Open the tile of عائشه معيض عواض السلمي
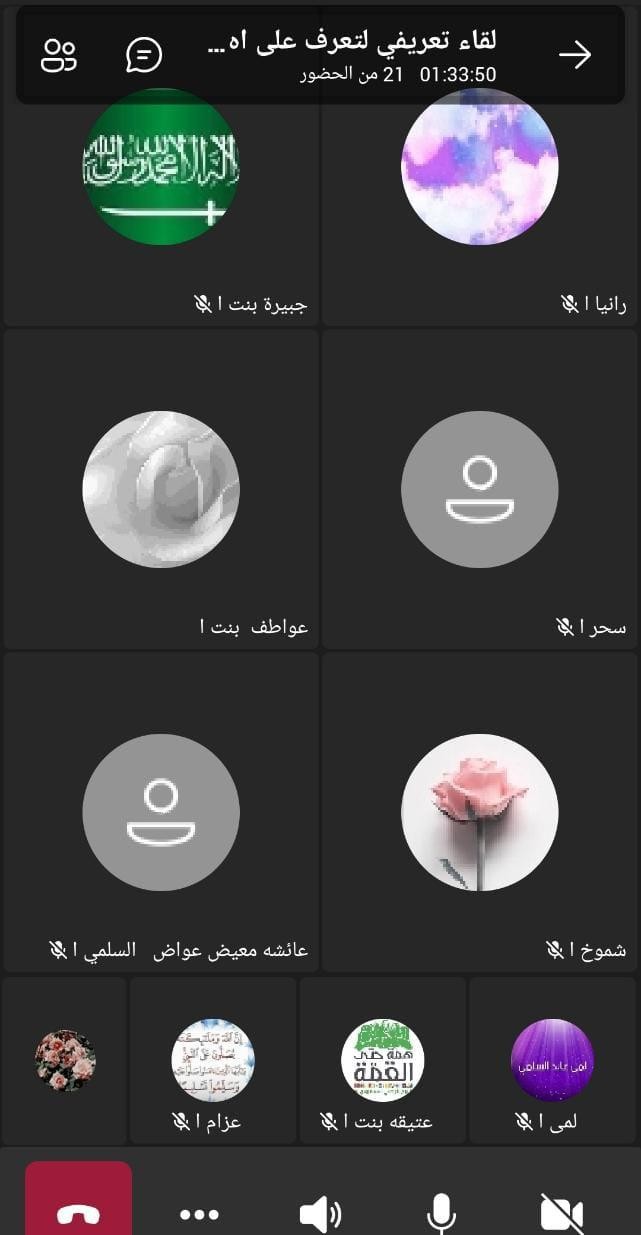The width and height of the screenshot is (641, 1235). click(161, 811)
